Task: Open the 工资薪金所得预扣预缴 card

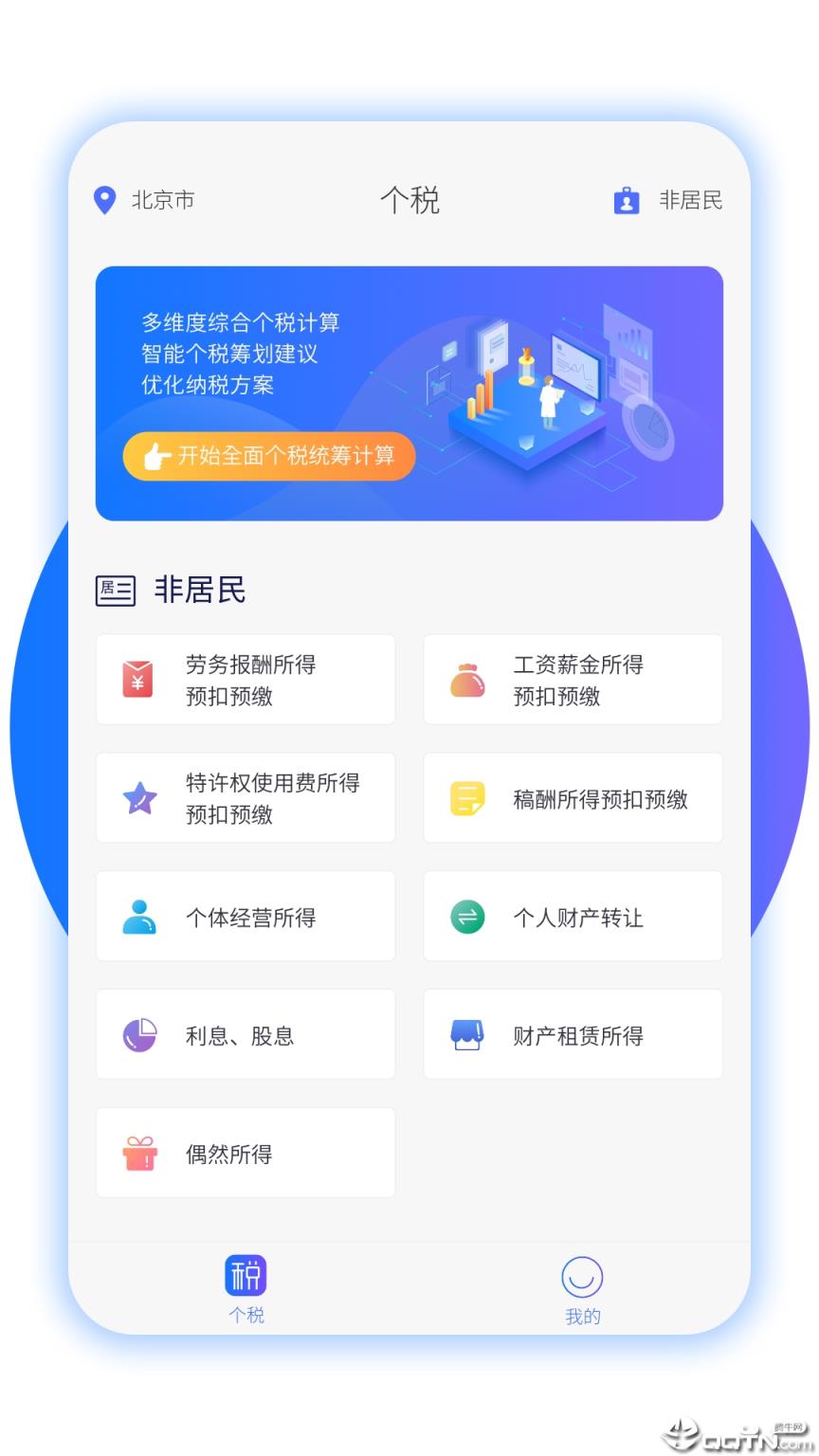Action: (573, 680)
